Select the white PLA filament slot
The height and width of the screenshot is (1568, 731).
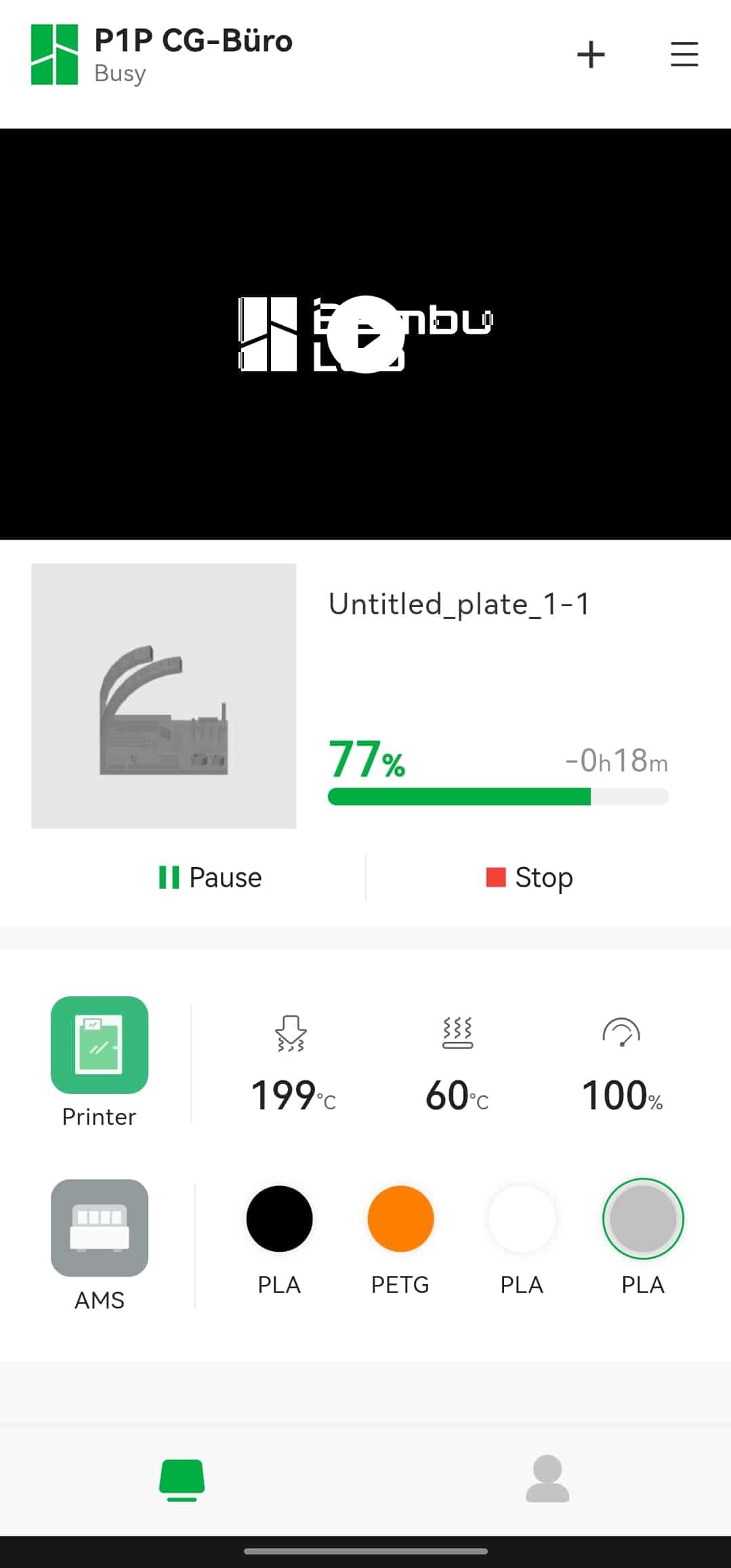point(522,1239)
